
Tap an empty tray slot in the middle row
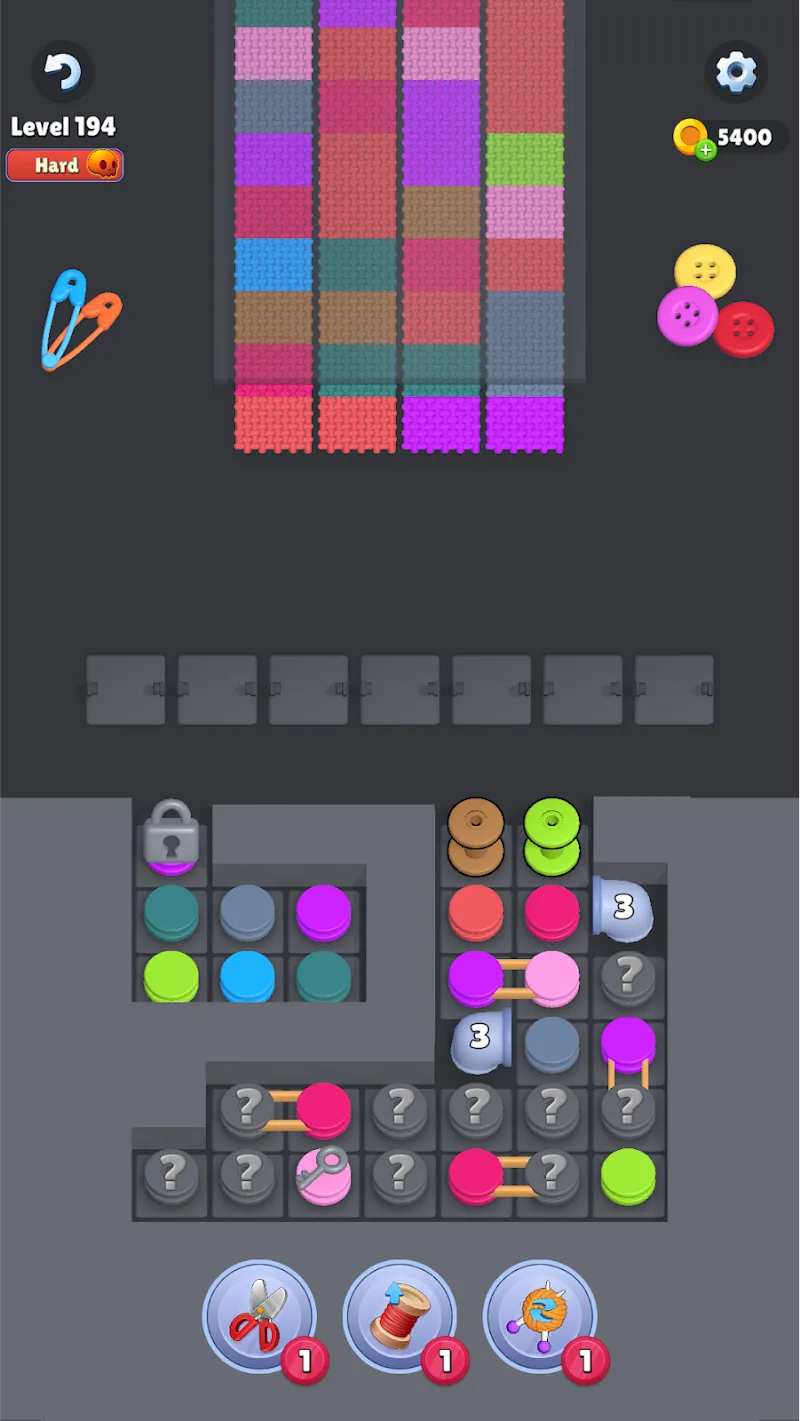click(x=400, y=690)
